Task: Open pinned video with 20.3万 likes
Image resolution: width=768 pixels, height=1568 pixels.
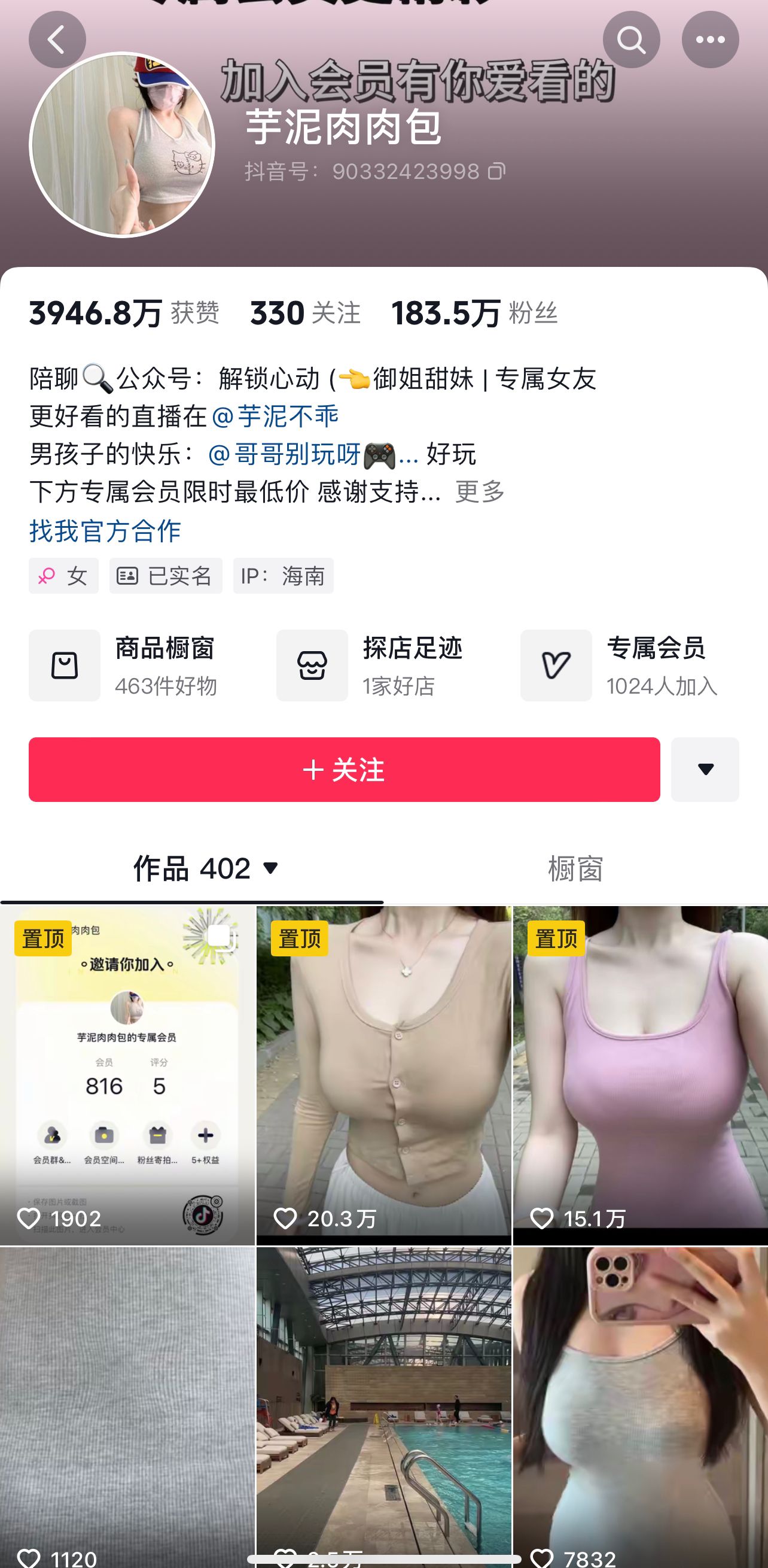Action: point(383,1075)
